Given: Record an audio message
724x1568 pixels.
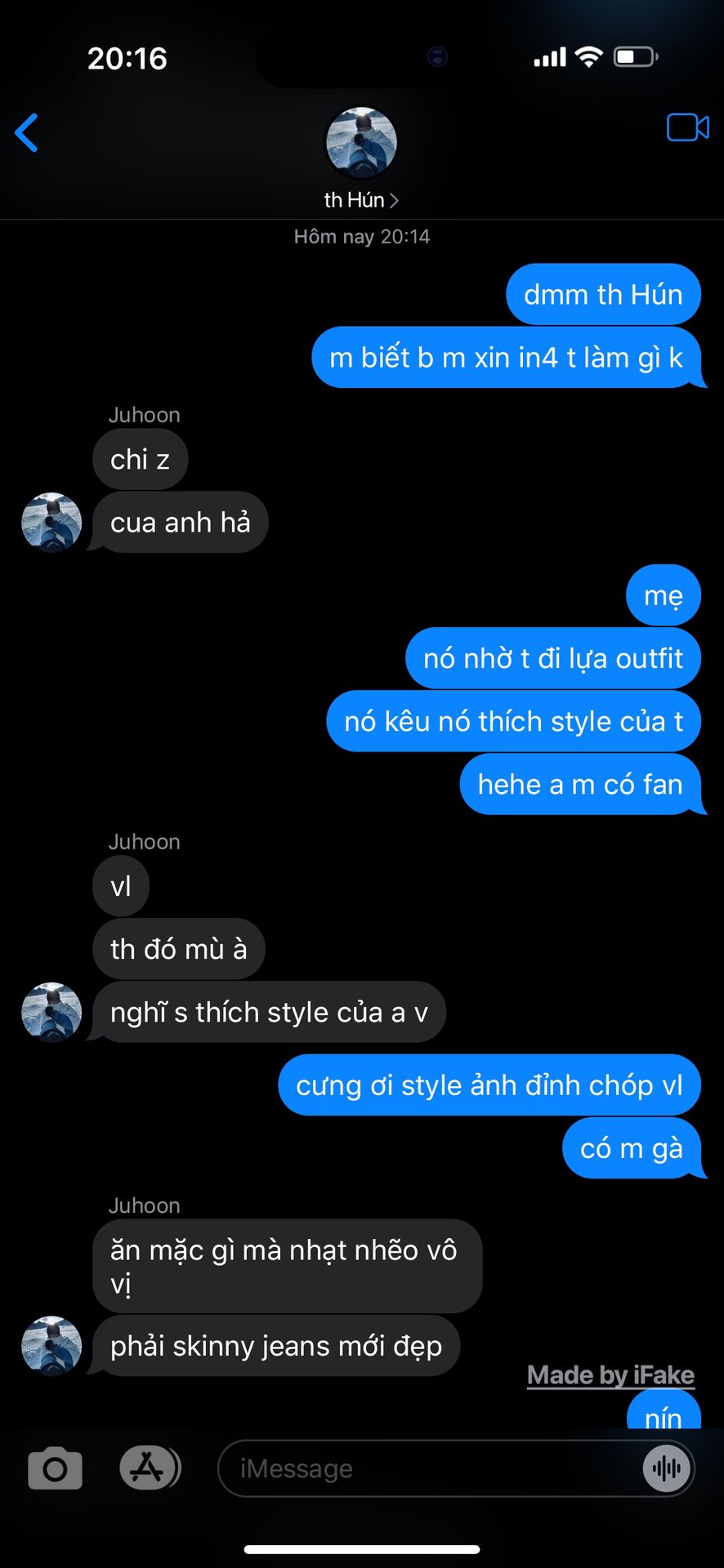Looking at the screenshot, I should 667,1469.
